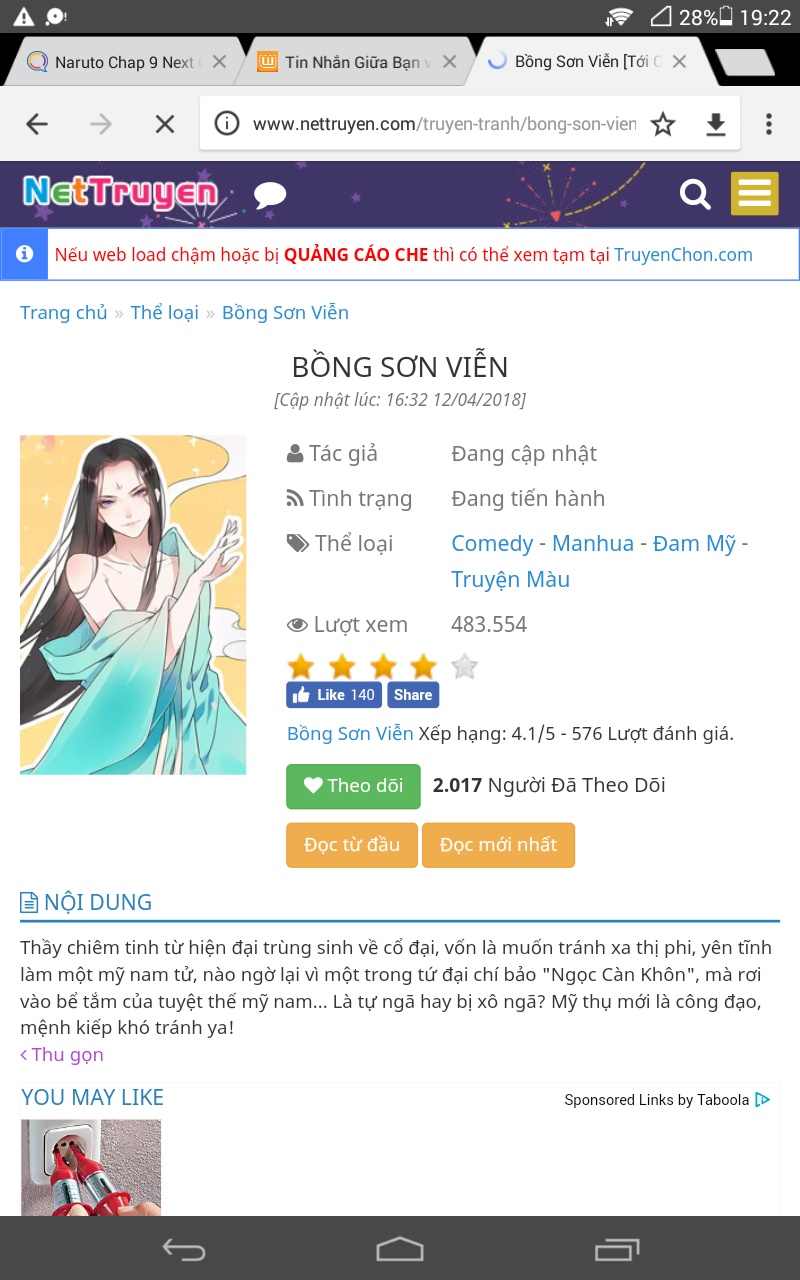Open Đọc mới nhất latest chapter
Image resolution: width=800 pixels, height=1280 pixels.
[498, 845]
